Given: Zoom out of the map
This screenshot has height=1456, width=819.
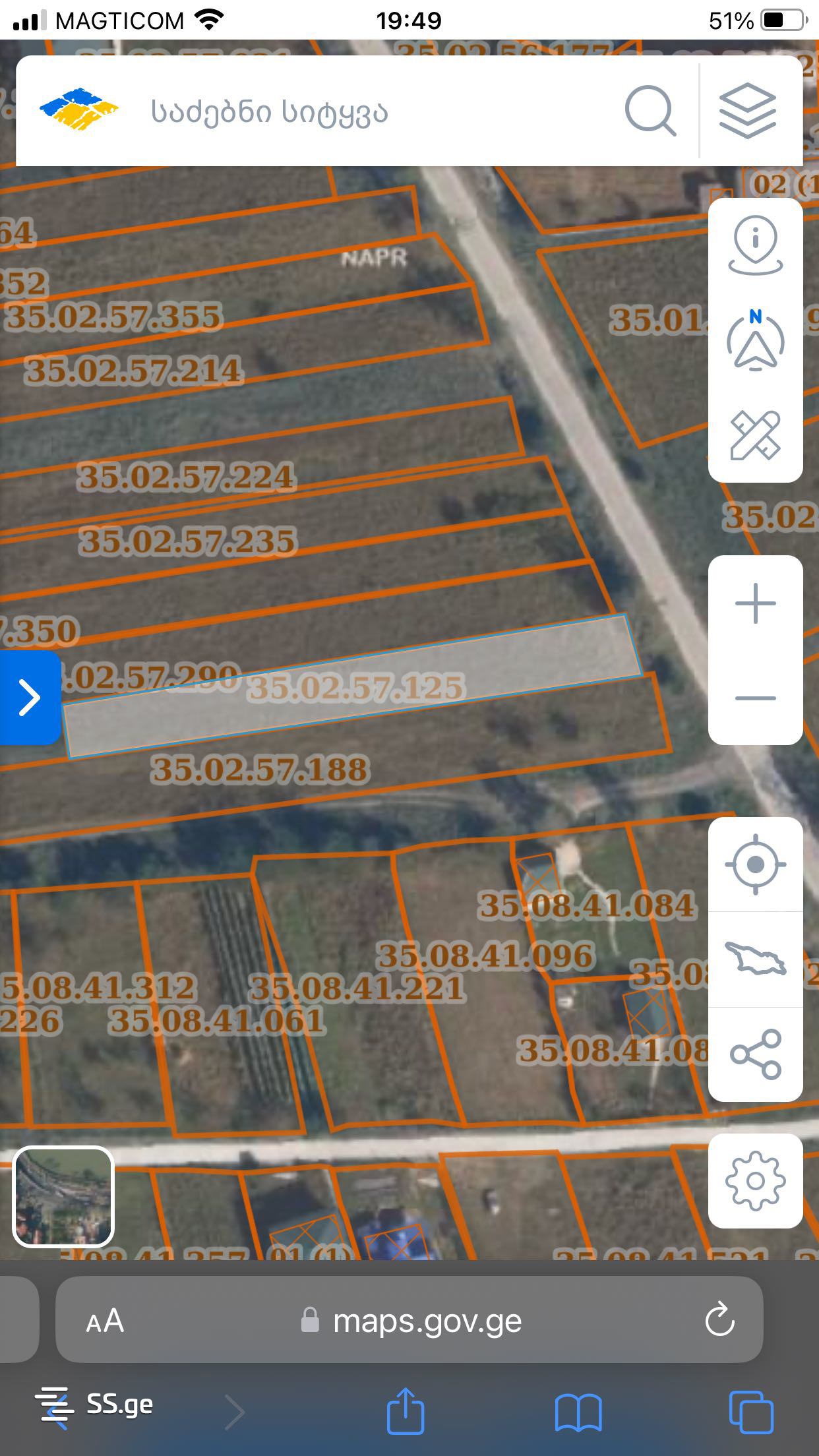Looking at the screenshot, I should click(x=755, y=698).
